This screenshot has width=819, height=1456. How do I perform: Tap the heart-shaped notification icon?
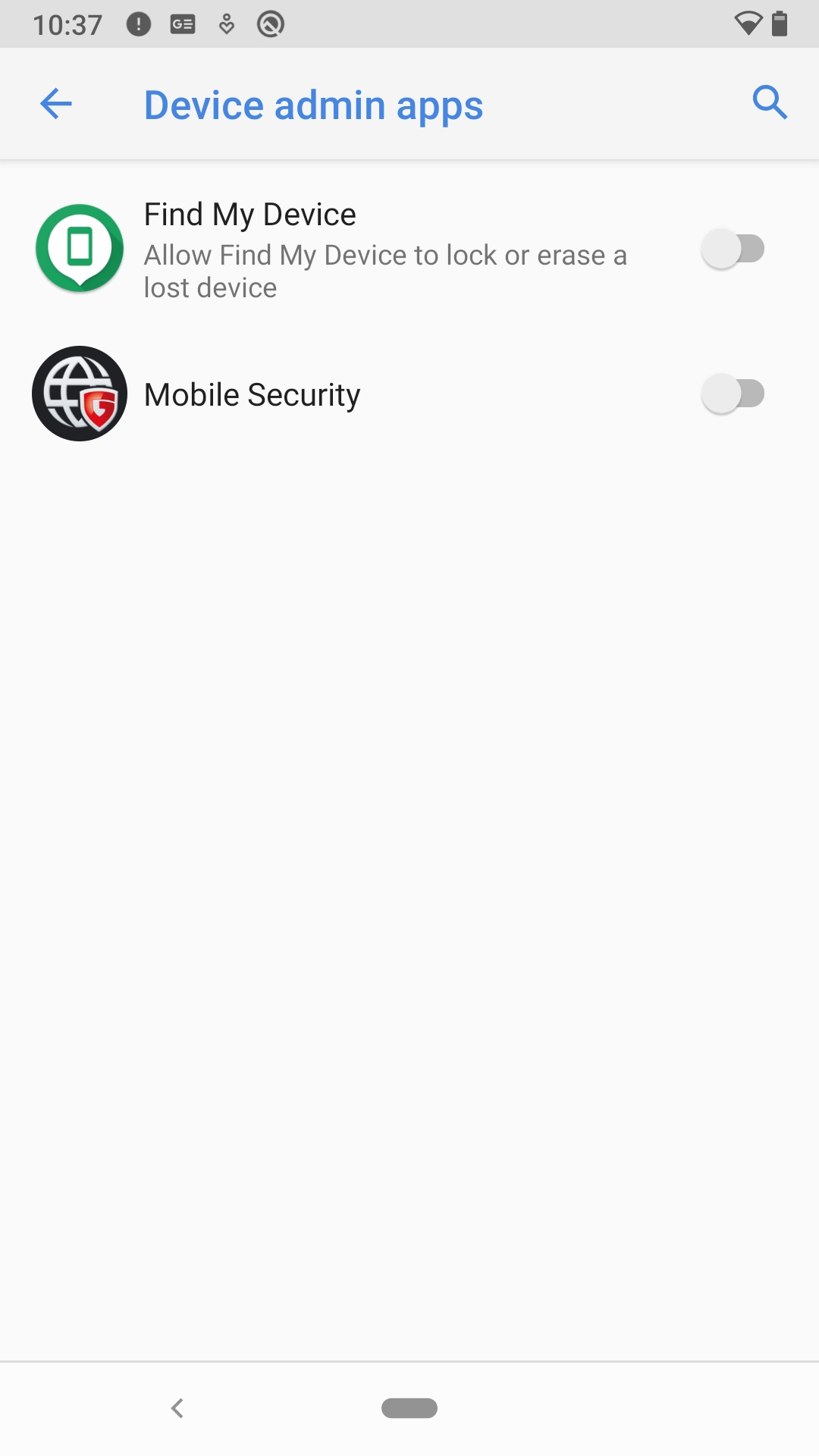click(227, 23)
